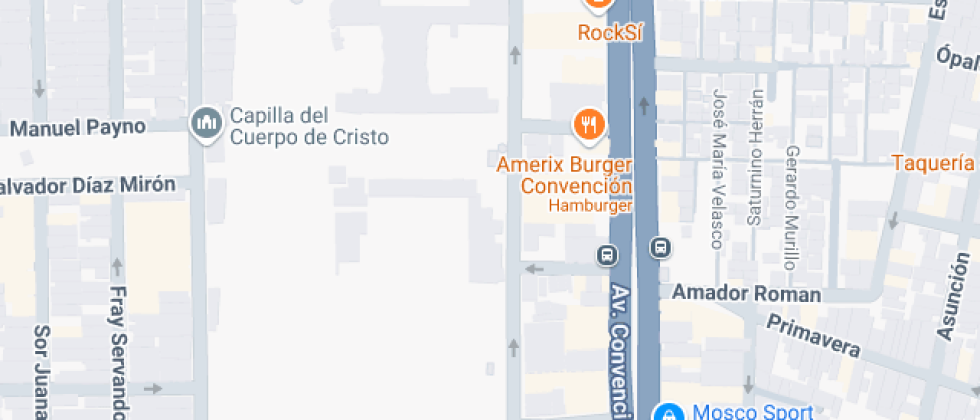The image size is (980, 420).
Task: Open the Capilla del Cuerpo de Cristo marker
Action: coord(206,124)
